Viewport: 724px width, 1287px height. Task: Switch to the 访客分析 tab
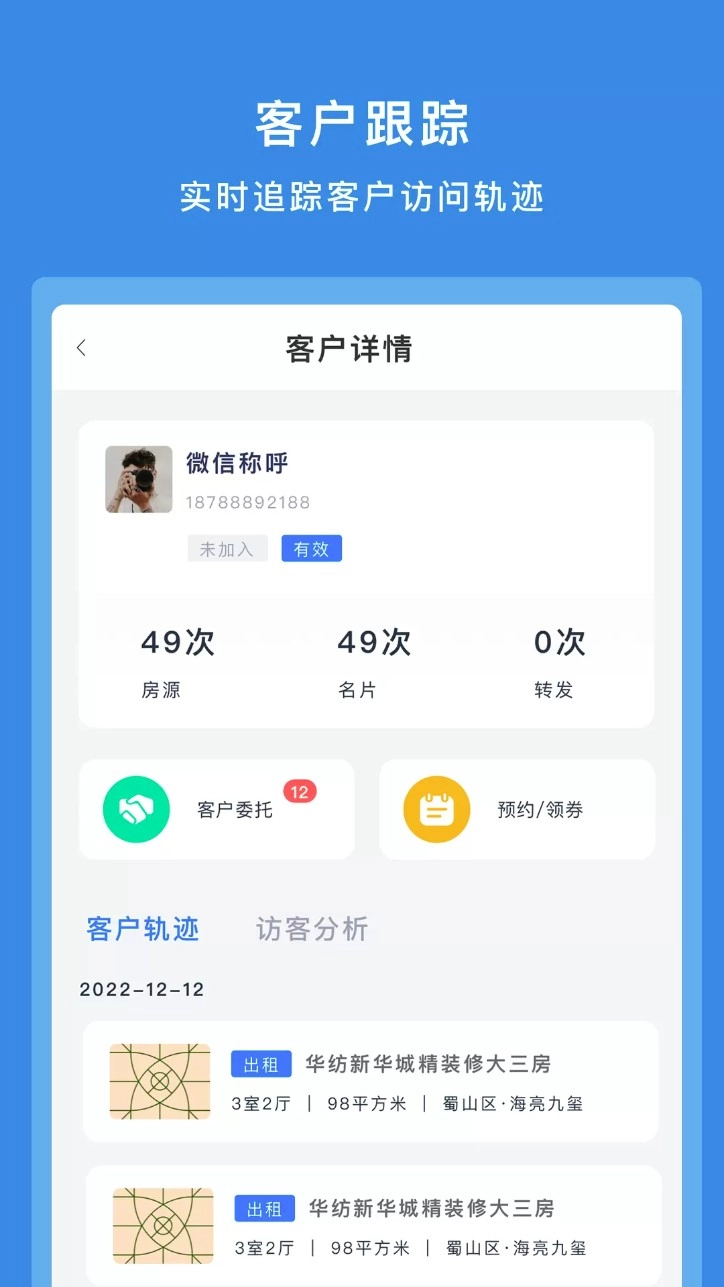(x=310, y=930)
